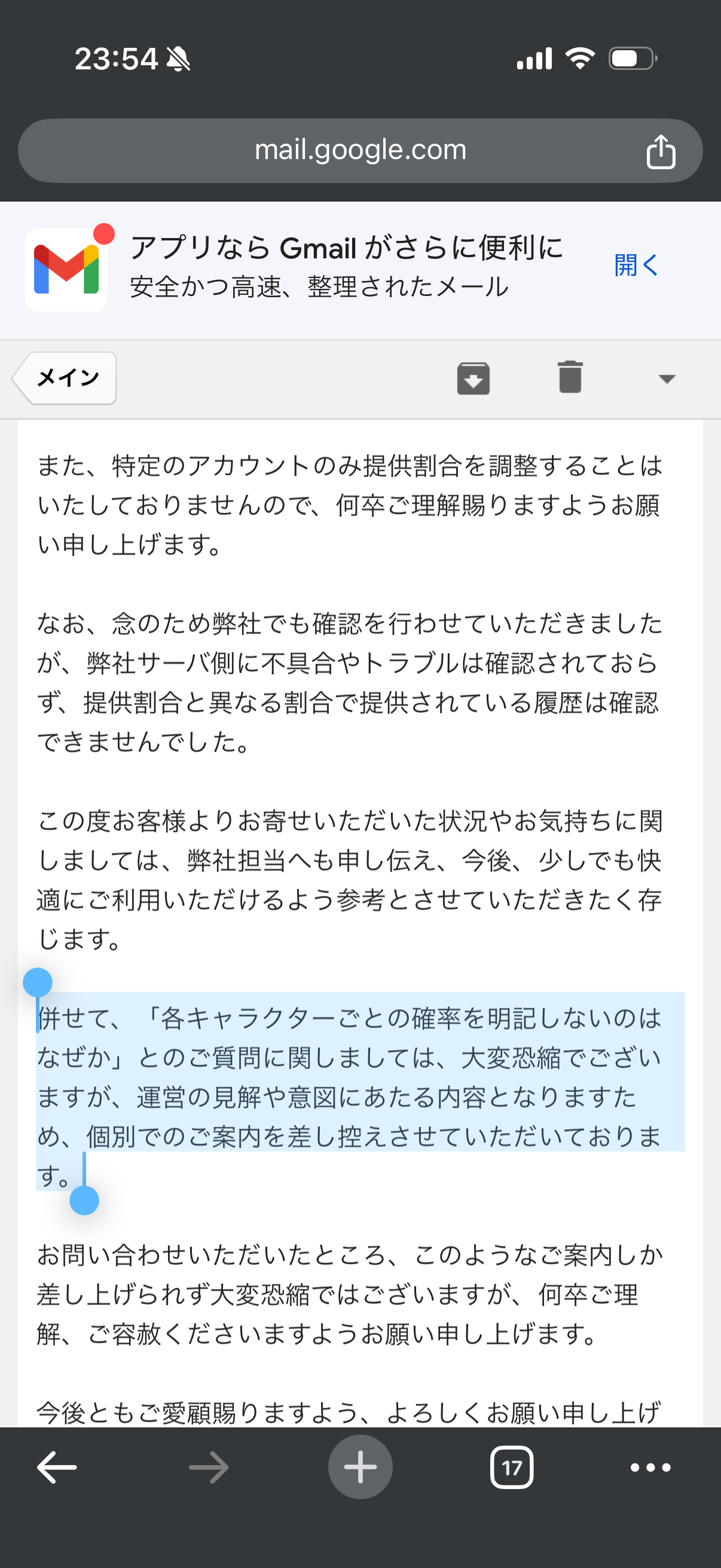This screenshot has height=1568, width=721.
Task: Open the Gmail app via 開く
Action: click(636, 266)
